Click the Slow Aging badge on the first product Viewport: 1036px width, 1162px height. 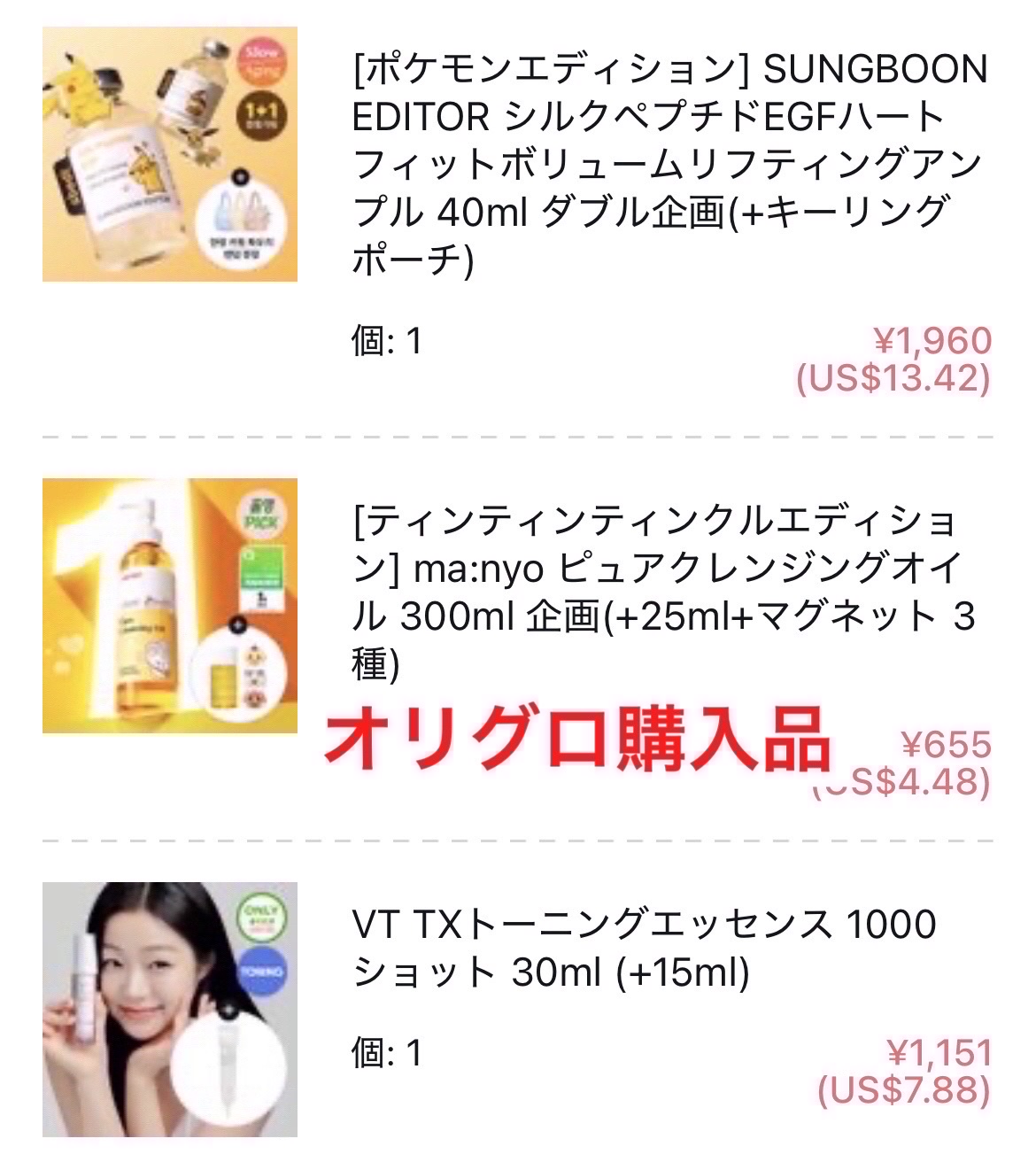coord(260,62)
